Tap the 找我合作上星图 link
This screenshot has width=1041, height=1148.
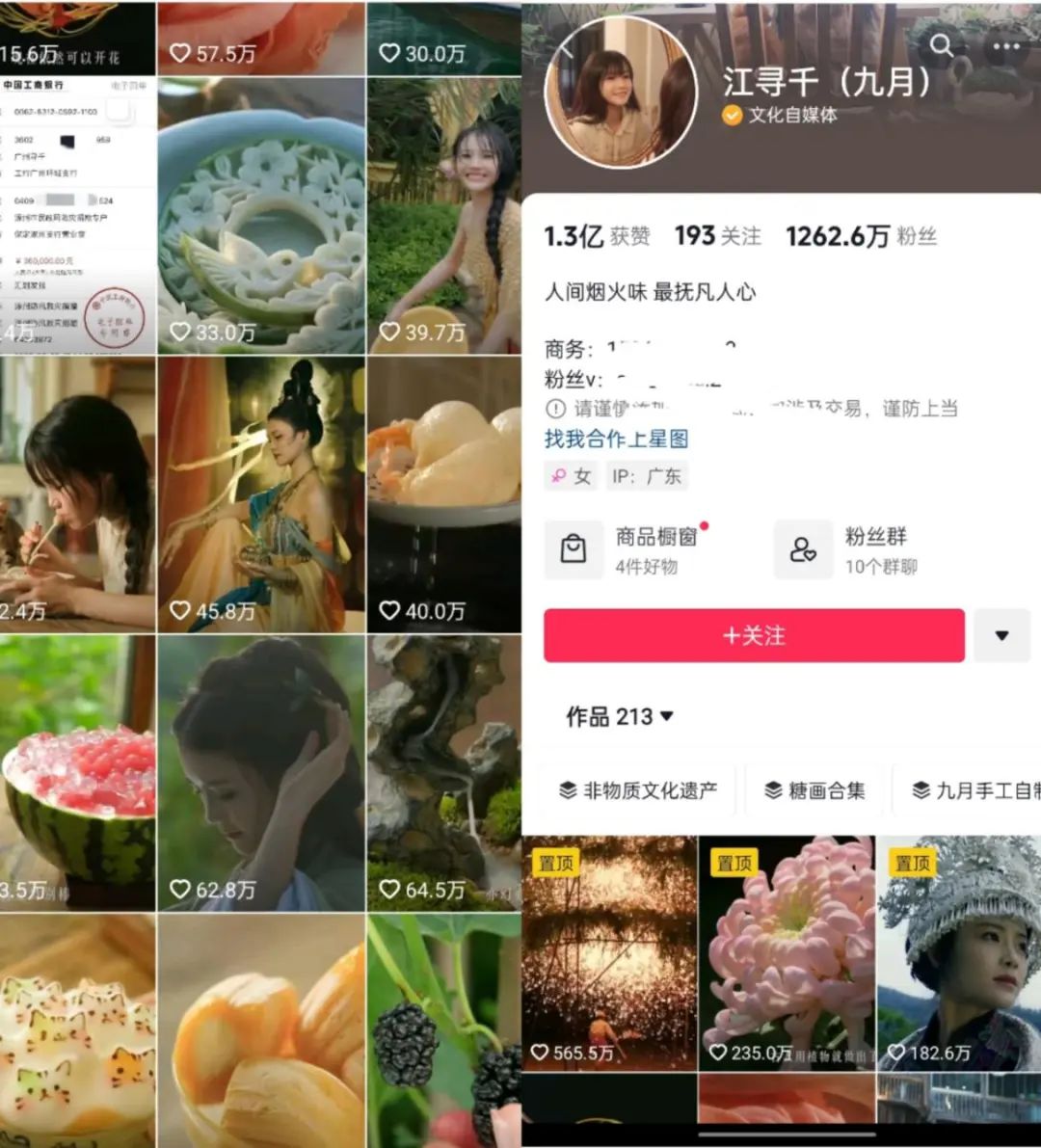click(x=616, y=440)
